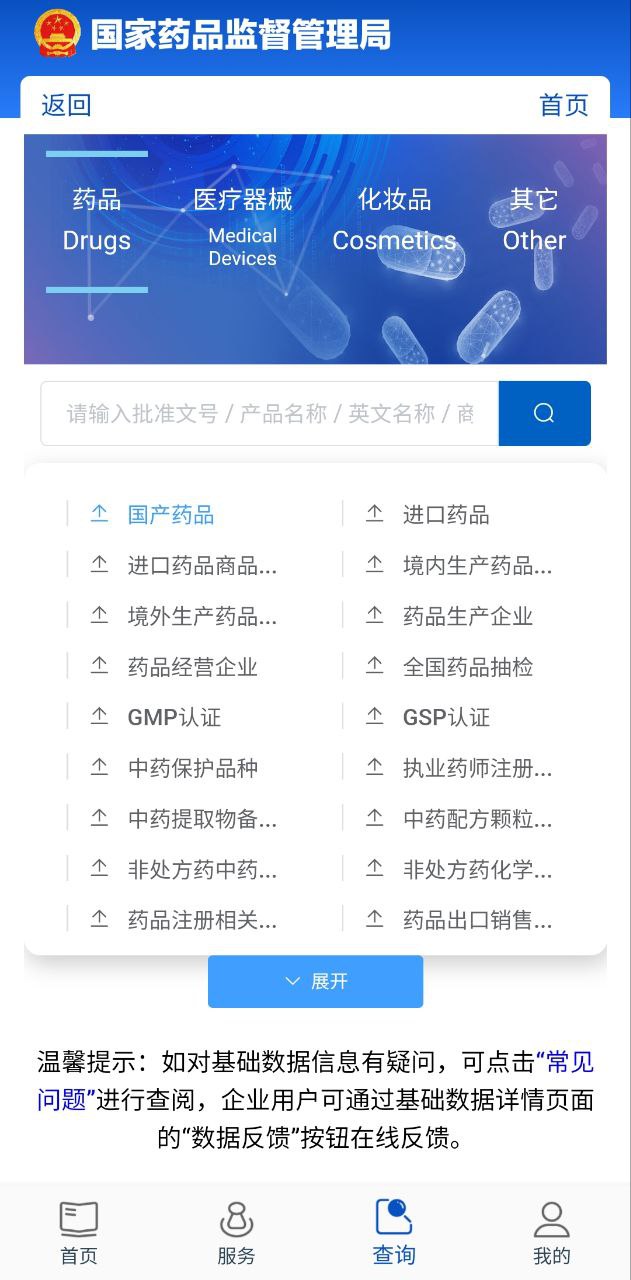The height and width of the screenshot is (1280, 631).
Task: Switch to 化妆品 Cosmetics category
Action: pyautogui.click(x=394, y=221)
